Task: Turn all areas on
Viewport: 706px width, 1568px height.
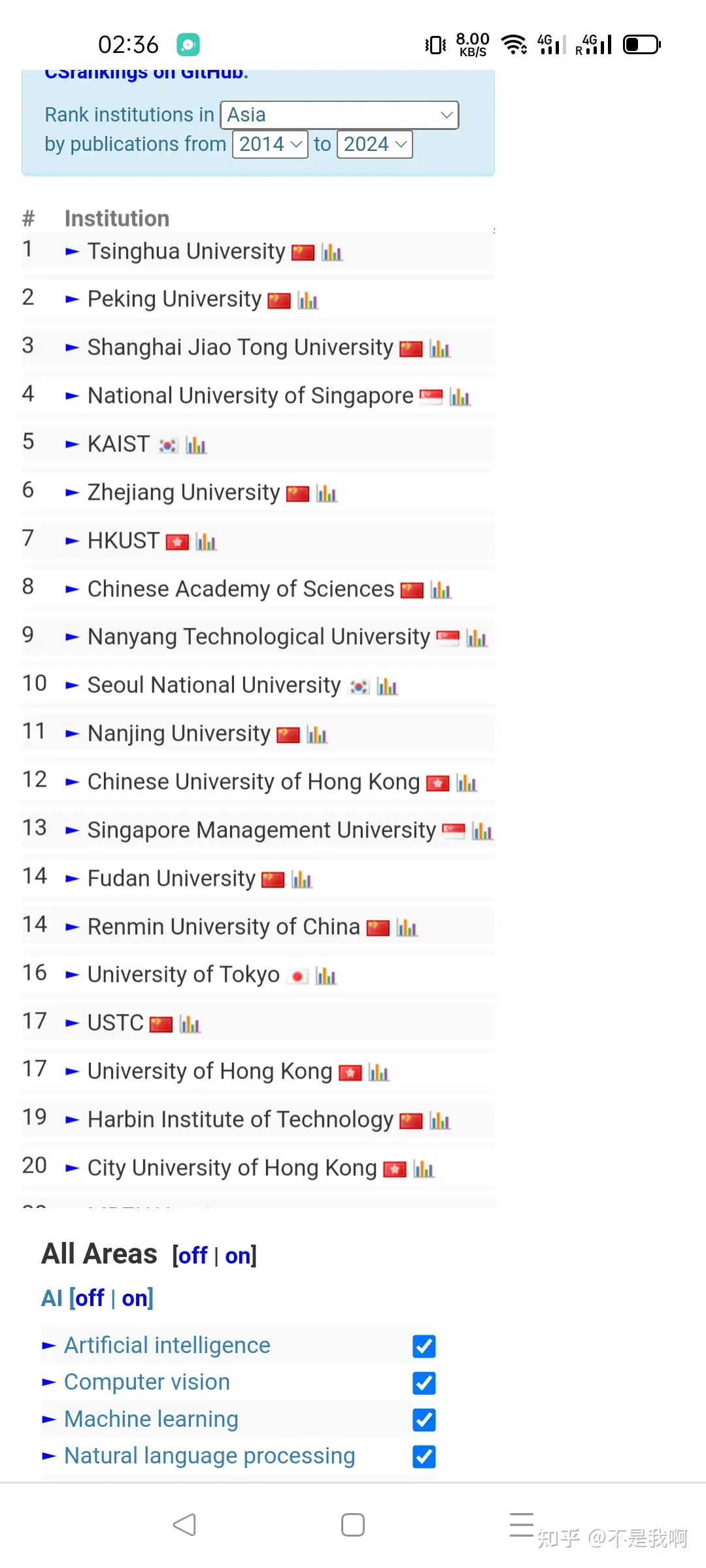Action: pyautogui.click(x=238, y=1255)
